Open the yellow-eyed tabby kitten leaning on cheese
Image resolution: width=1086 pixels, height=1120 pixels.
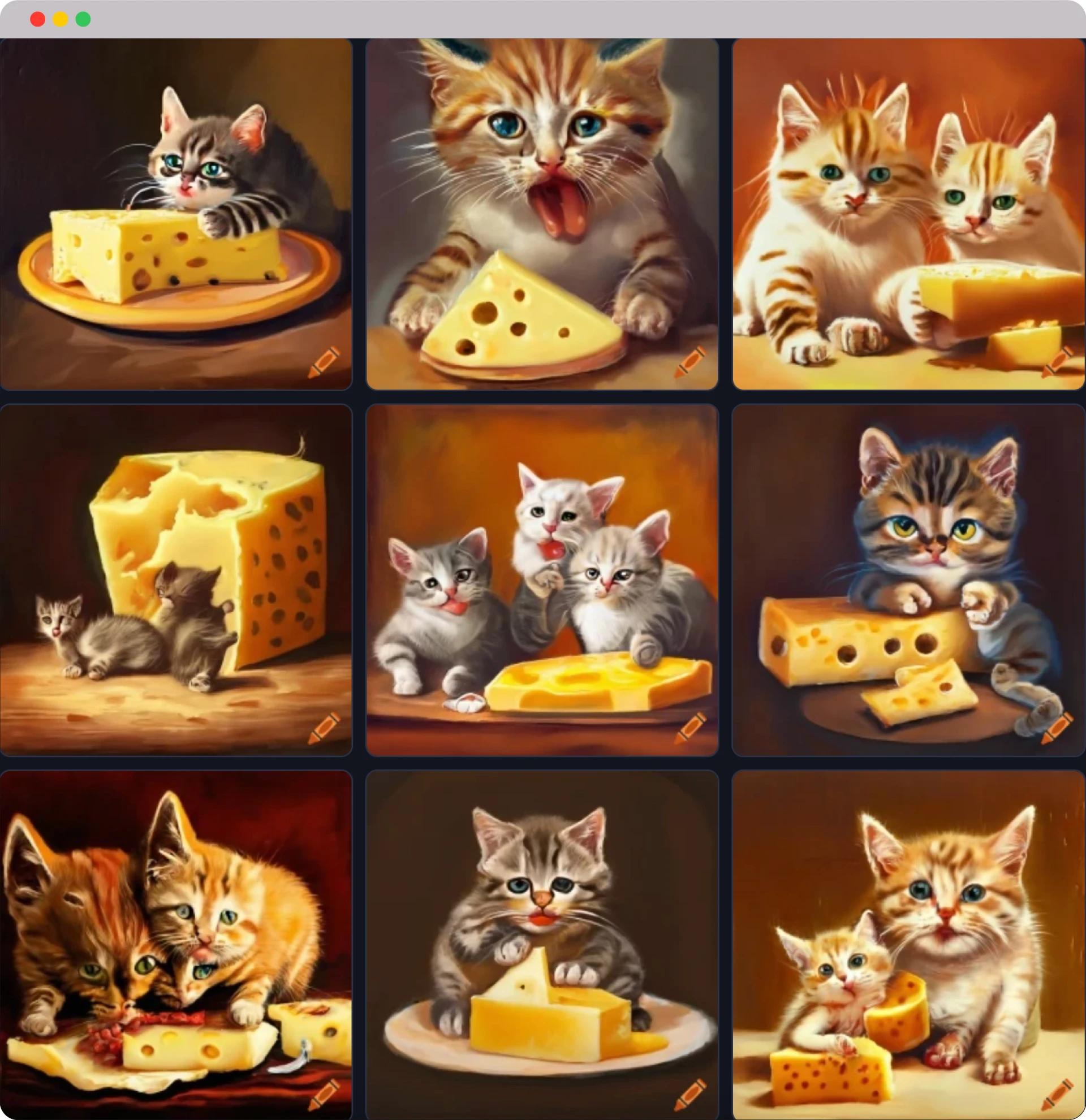(x=908, y=580)
